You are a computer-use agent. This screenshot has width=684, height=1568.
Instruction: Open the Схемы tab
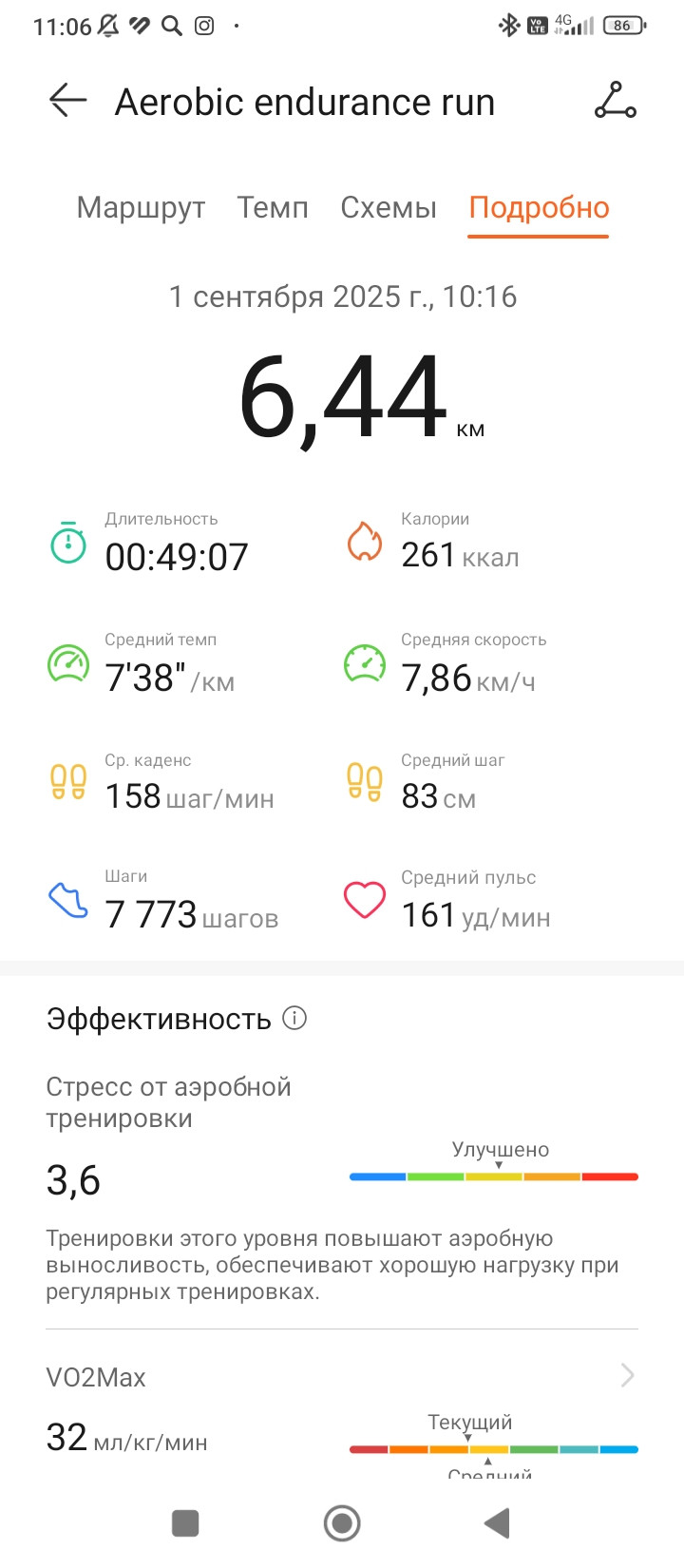tap(389, 207)
